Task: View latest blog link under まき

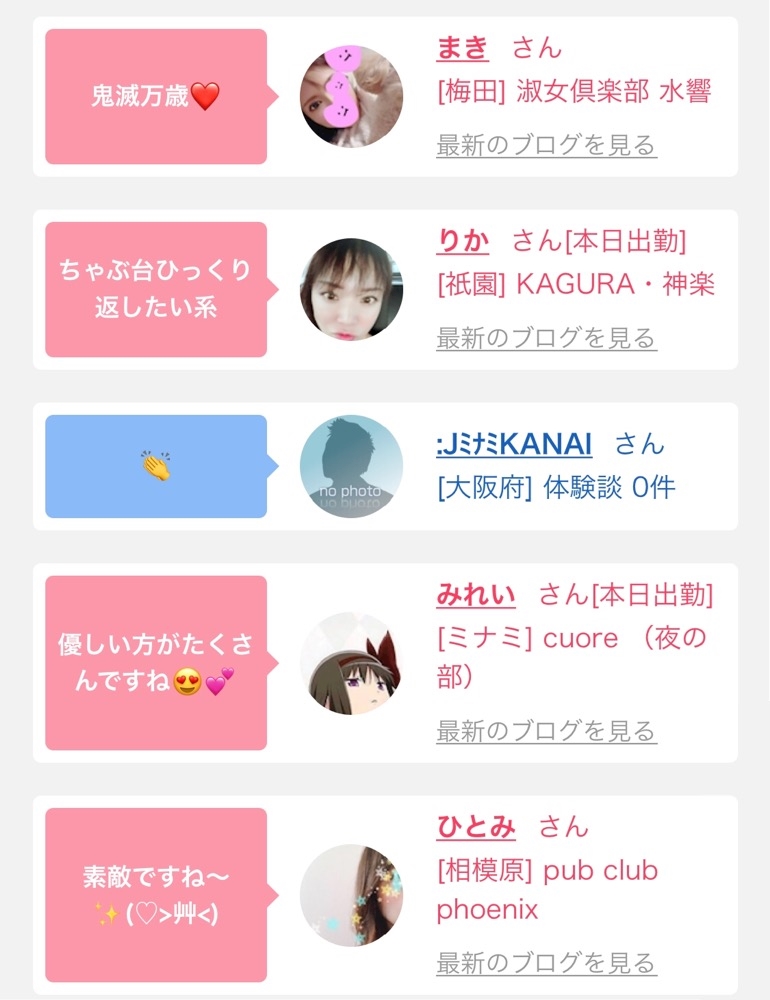Action: pyautogui.click(x=547, y=145)
